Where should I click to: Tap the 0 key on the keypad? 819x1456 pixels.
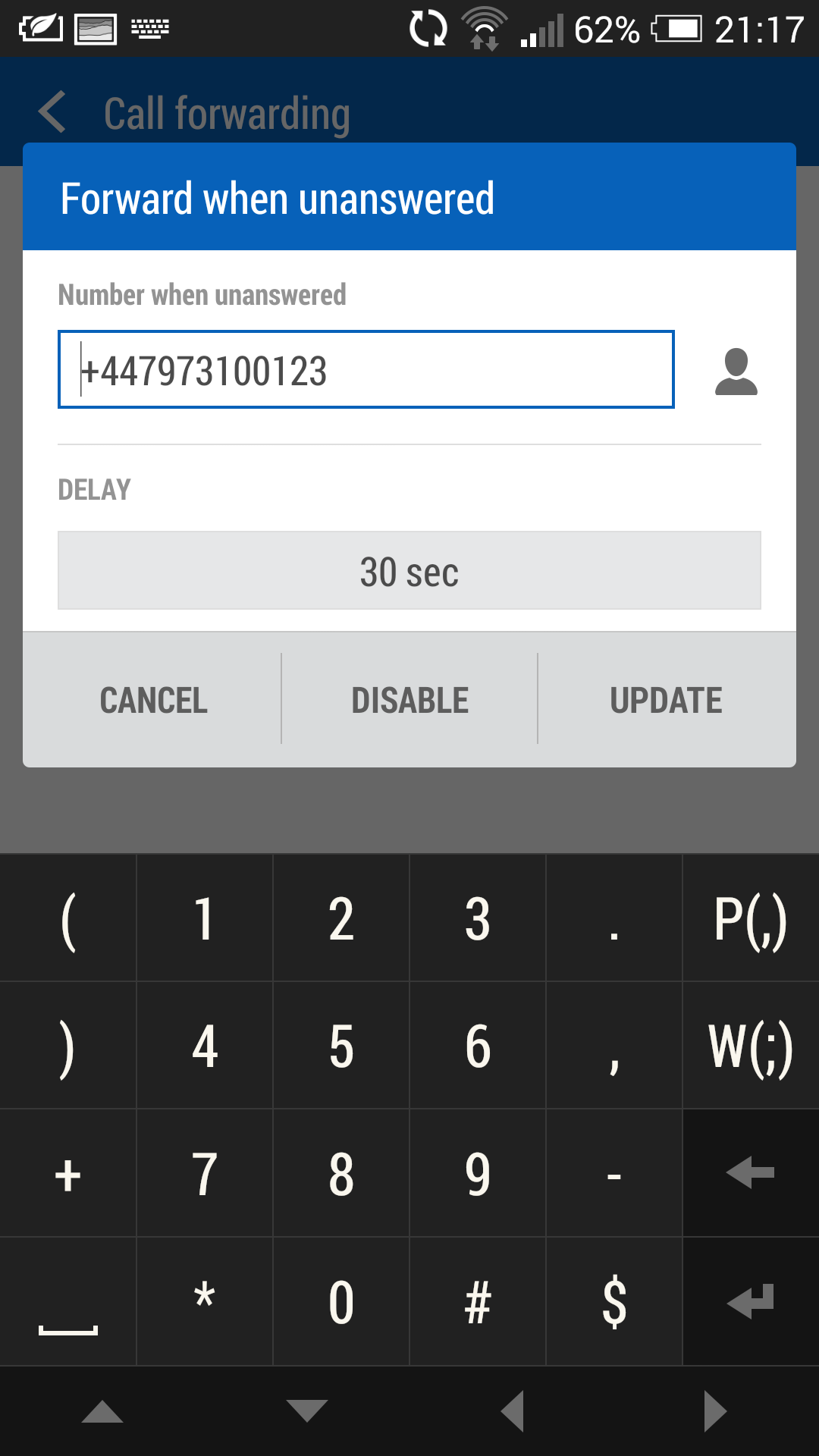(x=341, y=1301)
